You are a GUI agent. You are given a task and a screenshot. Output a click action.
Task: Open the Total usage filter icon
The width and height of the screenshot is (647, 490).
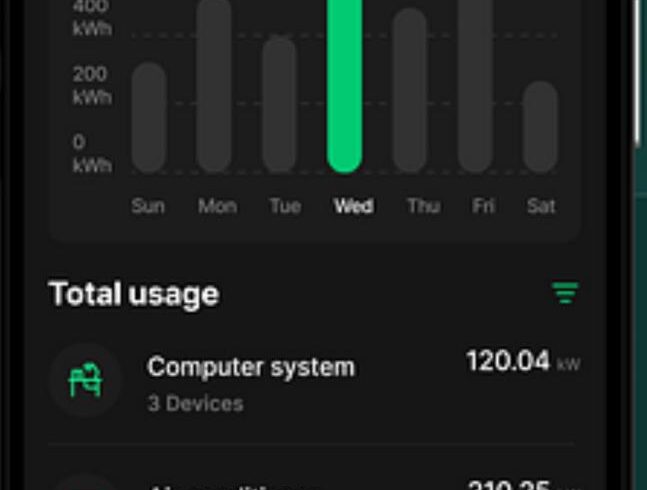pyautogui.click(x=565, y=293)
